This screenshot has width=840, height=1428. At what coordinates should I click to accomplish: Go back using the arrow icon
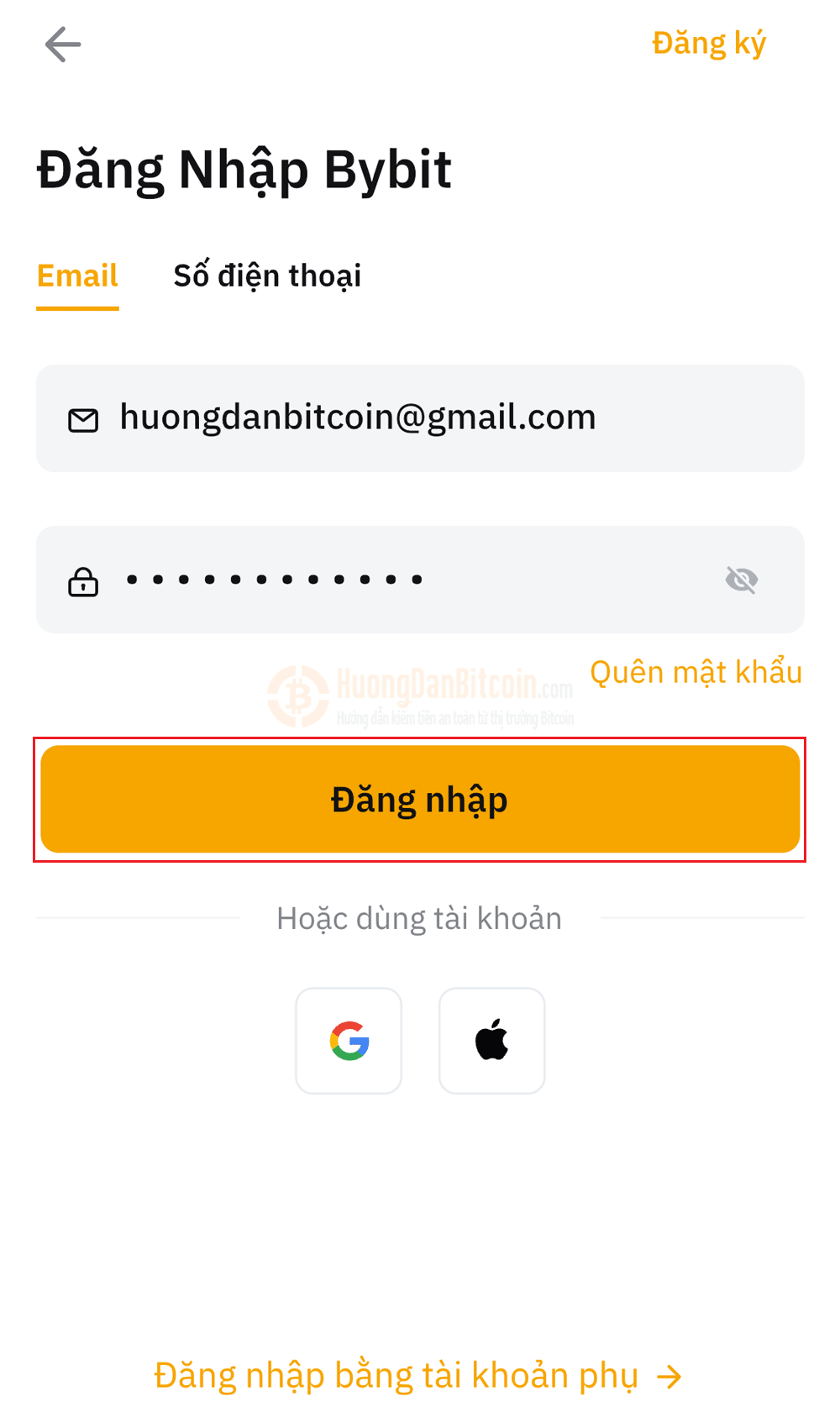pyautogui.click(x=63, y=45)
